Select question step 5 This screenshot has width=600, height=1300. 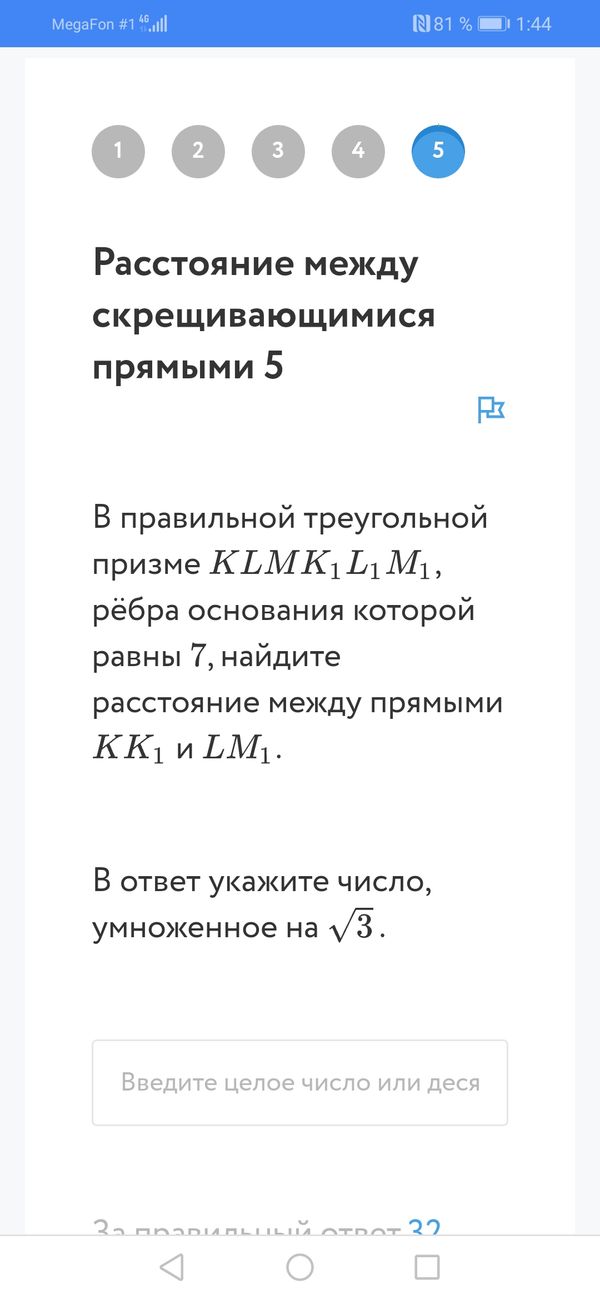coord(438,151)
